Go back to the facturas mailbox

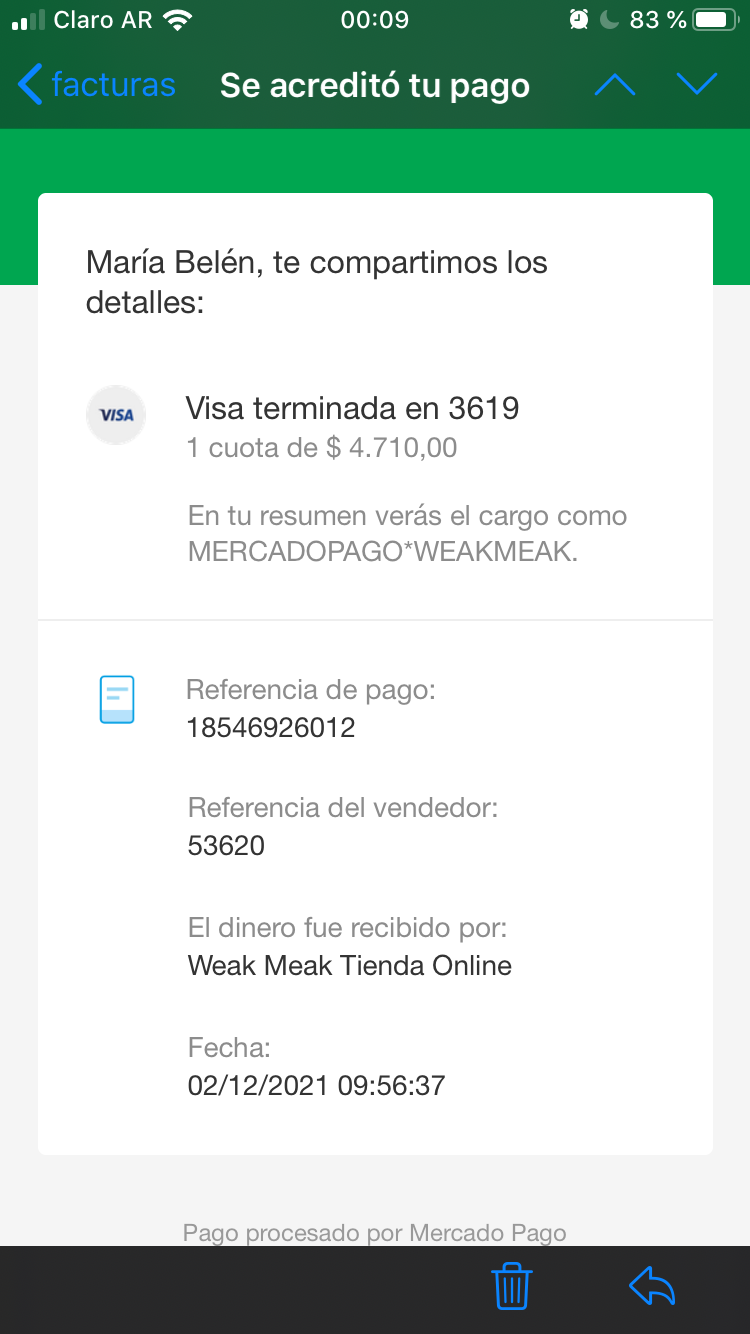(97, 85)
